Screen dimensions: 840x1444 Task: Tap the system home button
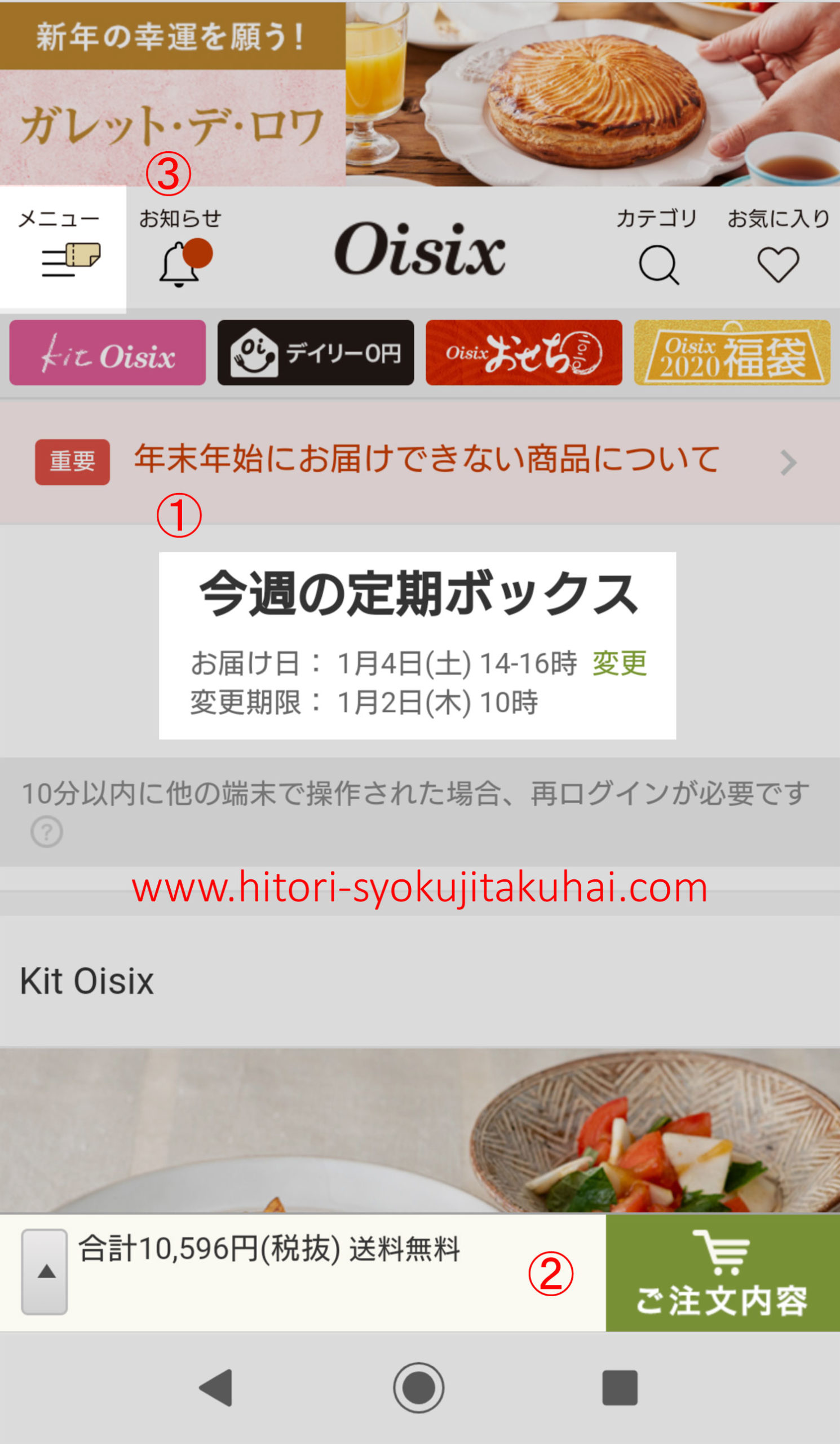[418, 1387]
